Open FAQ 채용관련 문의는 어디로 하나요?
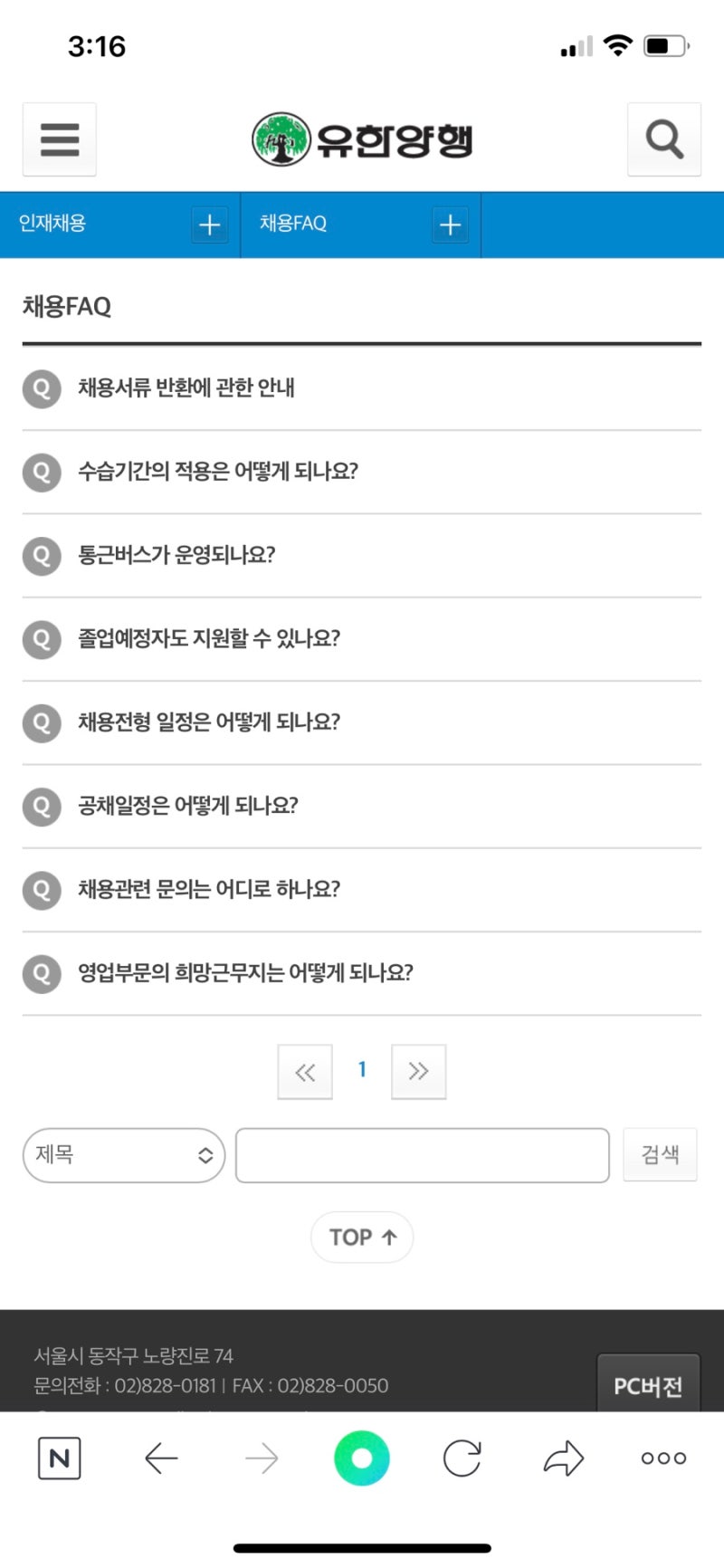724x1568 pixels. point(209,889)
